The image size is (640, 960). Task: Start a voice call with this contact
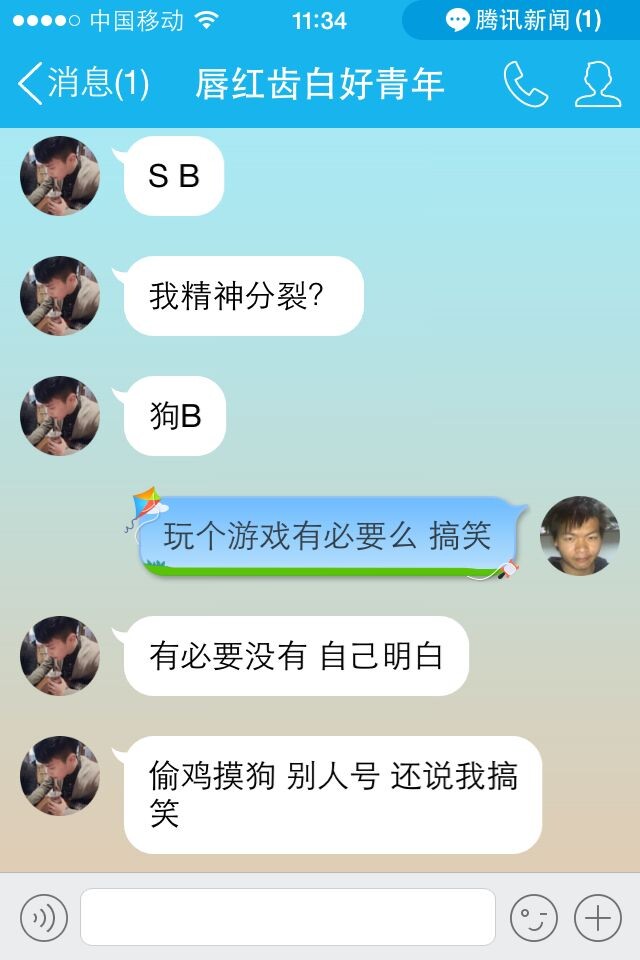tap(524, 84)
